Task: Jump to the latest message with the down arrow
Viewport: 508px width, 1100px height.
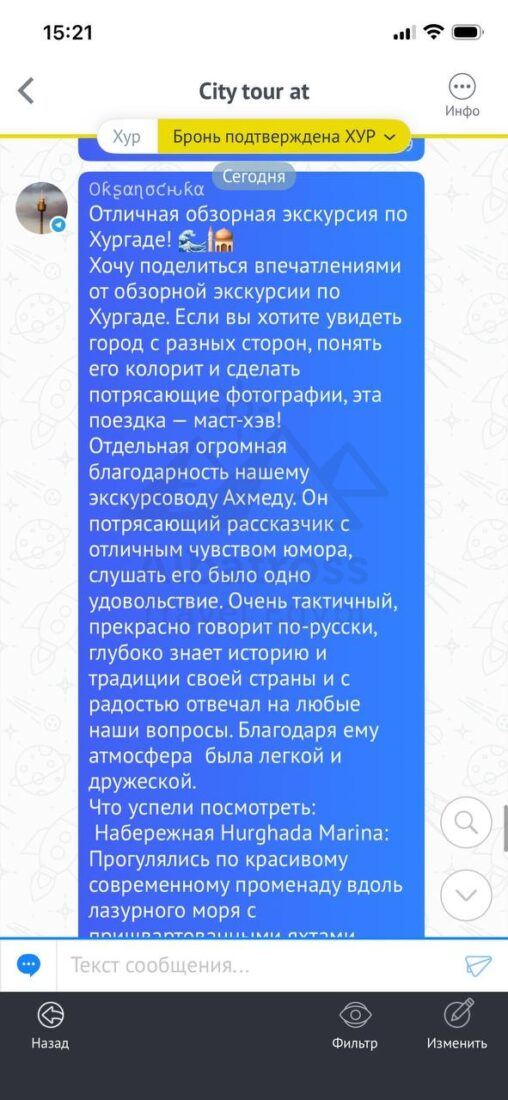Action: 467,895
